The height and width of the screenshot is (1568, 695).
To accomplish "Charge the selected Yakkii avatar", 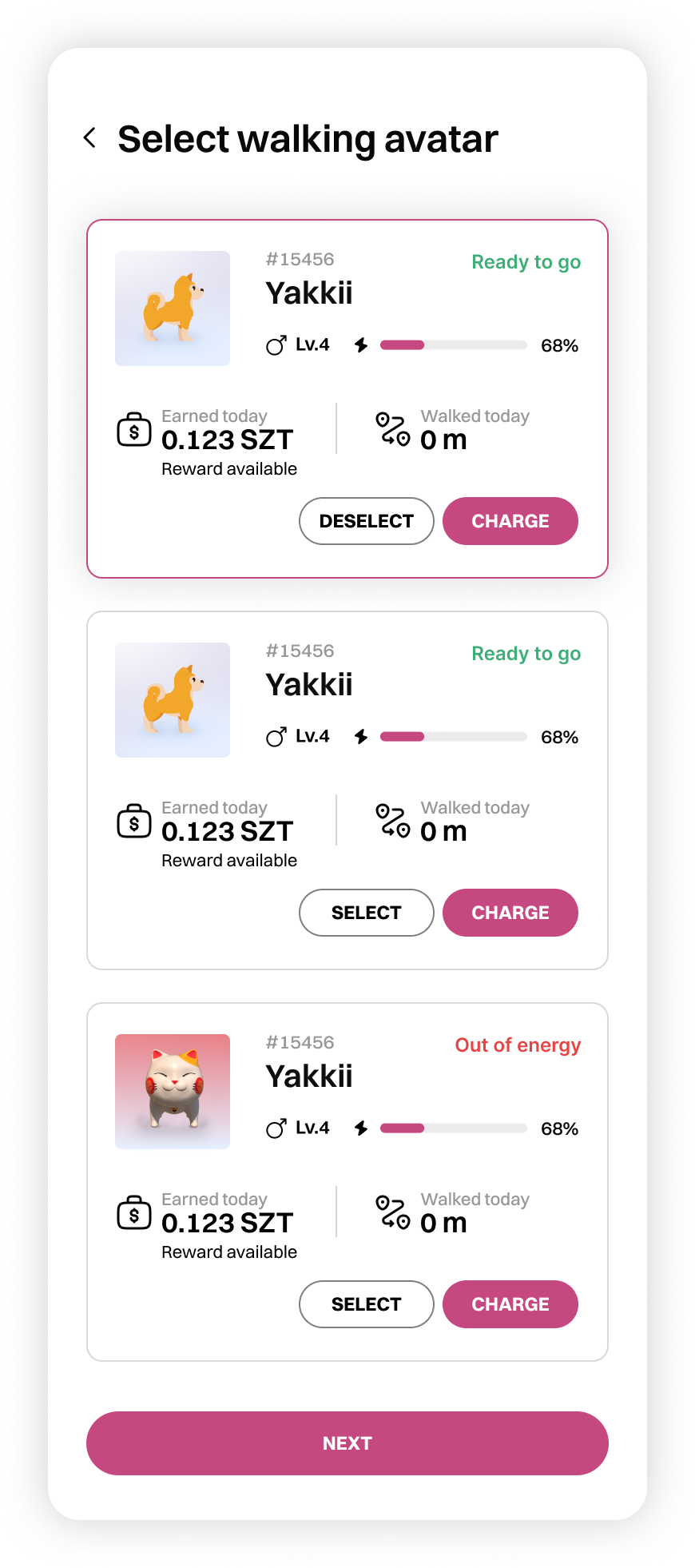I will tap(510, 521).
